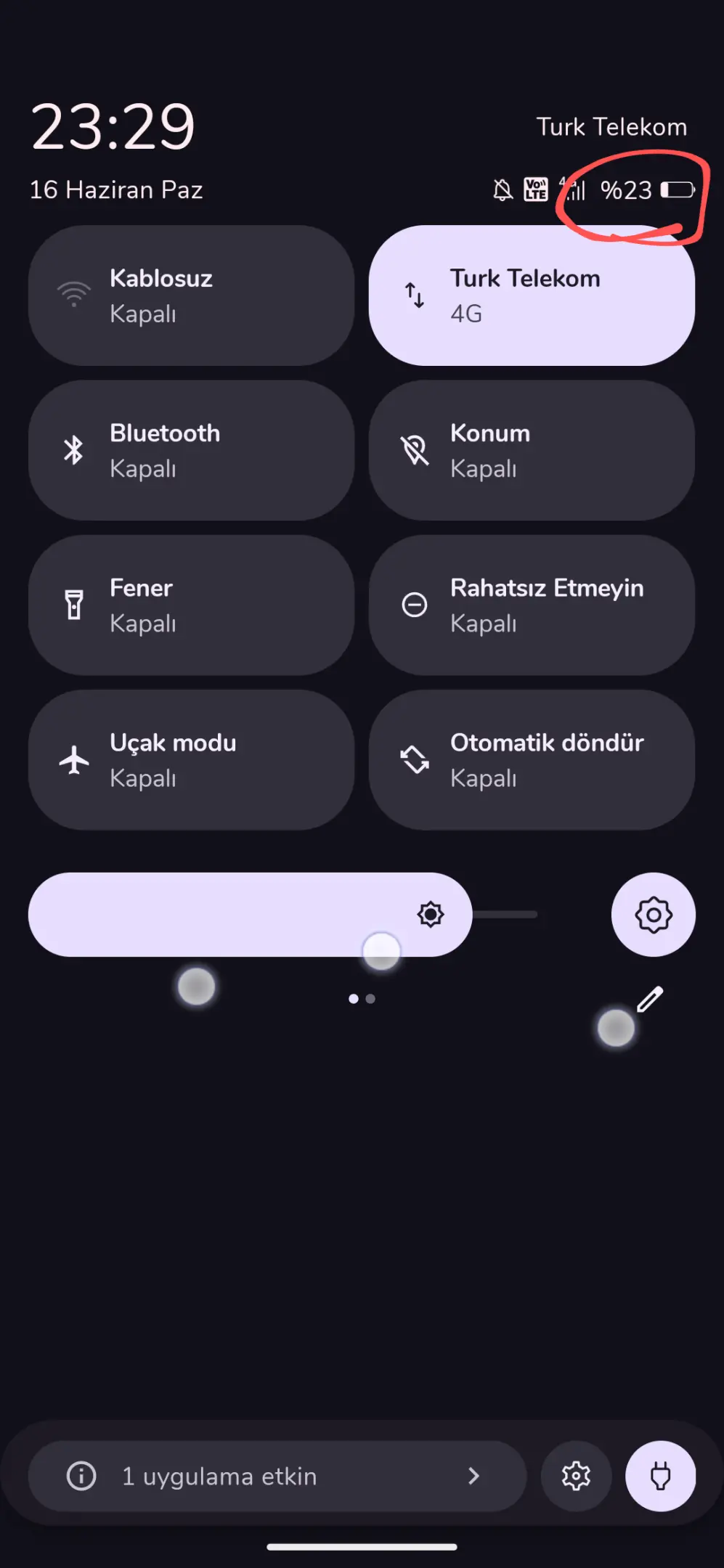Switch on the Fener flashlight
The image size is (724, 1568).
pos(191,605)
